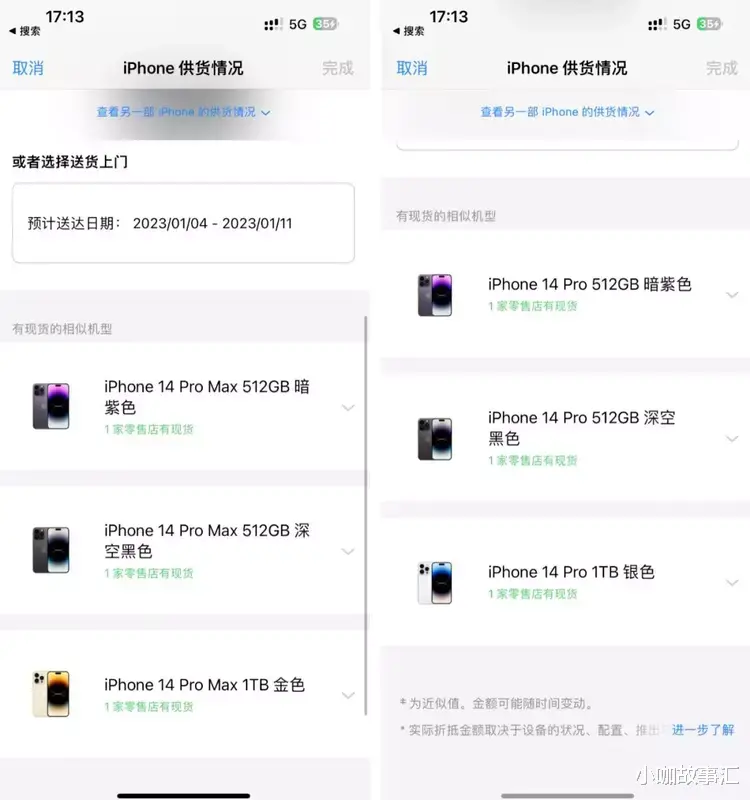750x800 pixels.
Task: Open the 进一步了解 link
Action: point(704,730)
